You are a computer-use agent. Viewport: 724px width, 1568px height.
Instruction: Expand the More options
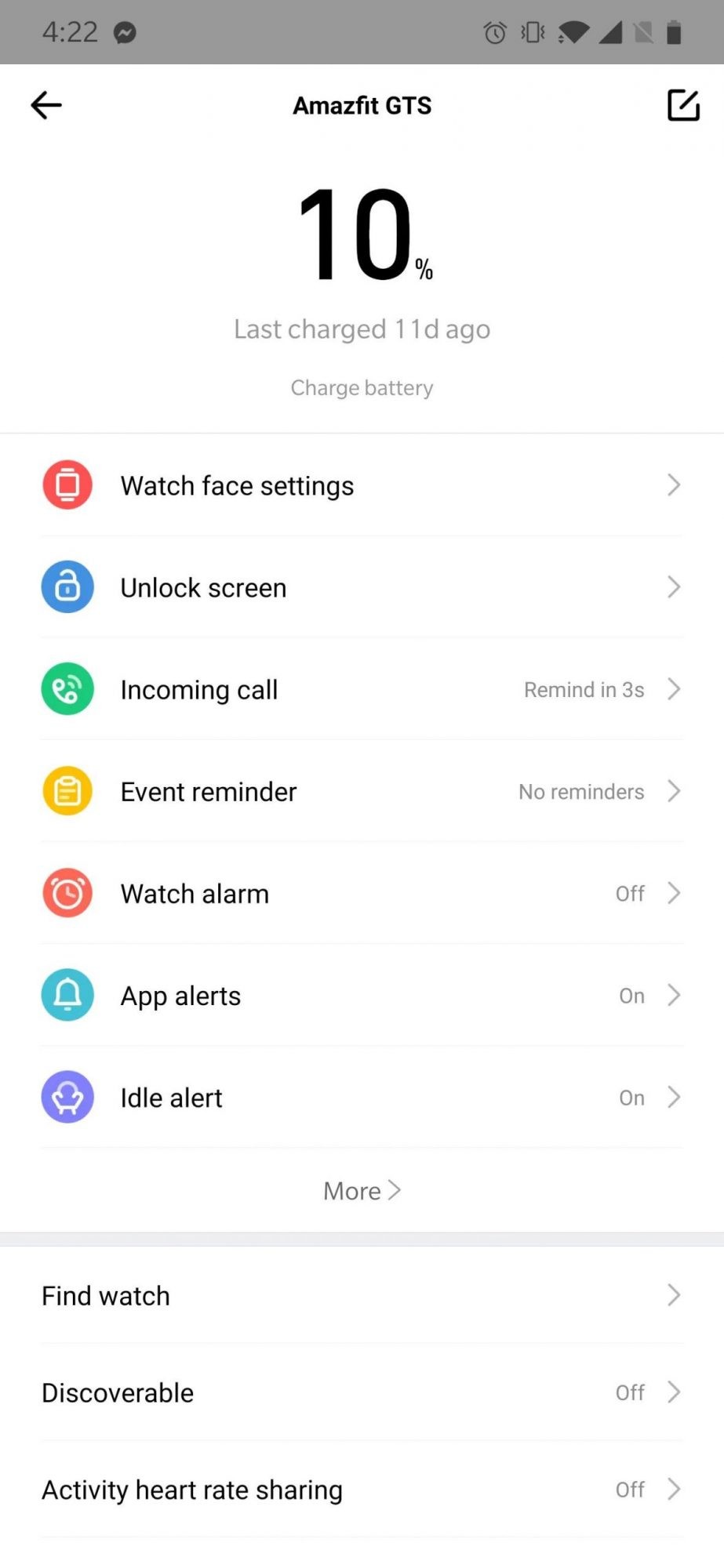pyautogui.click(x=362, y=1191)
